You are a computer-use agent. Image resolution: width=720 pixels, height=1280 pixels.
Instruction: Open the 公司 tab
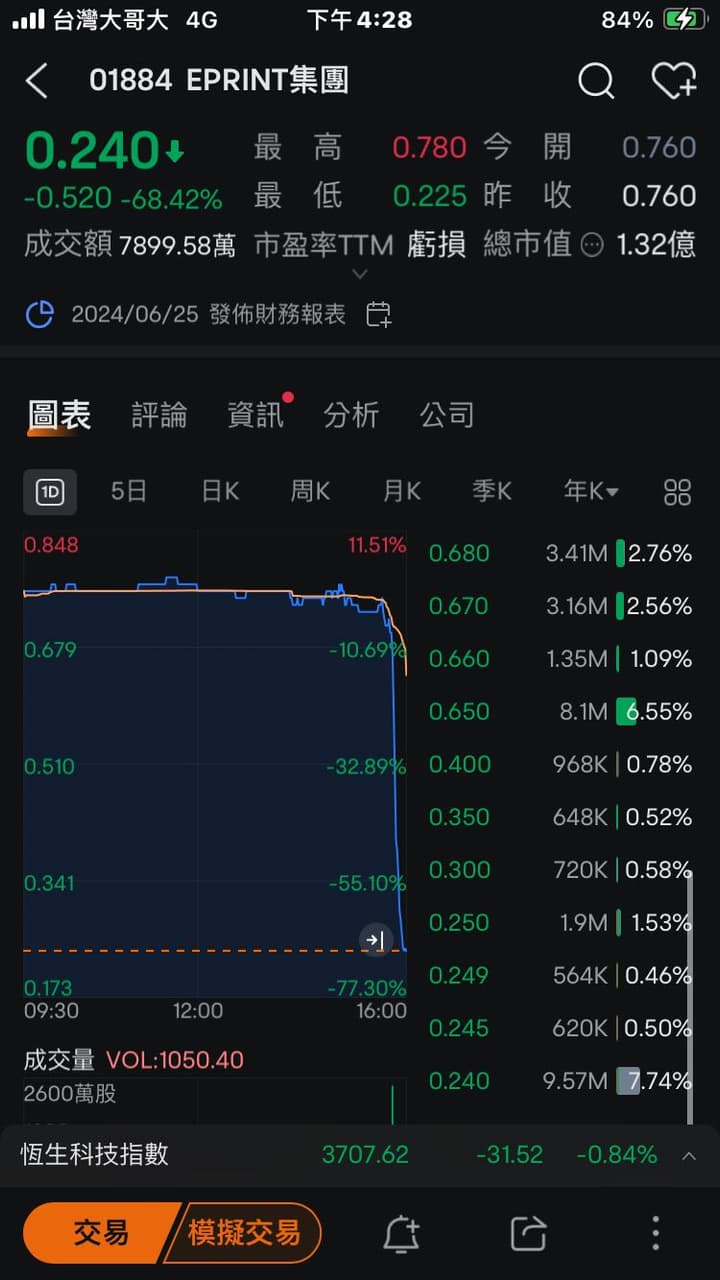[x=446, y=415]
